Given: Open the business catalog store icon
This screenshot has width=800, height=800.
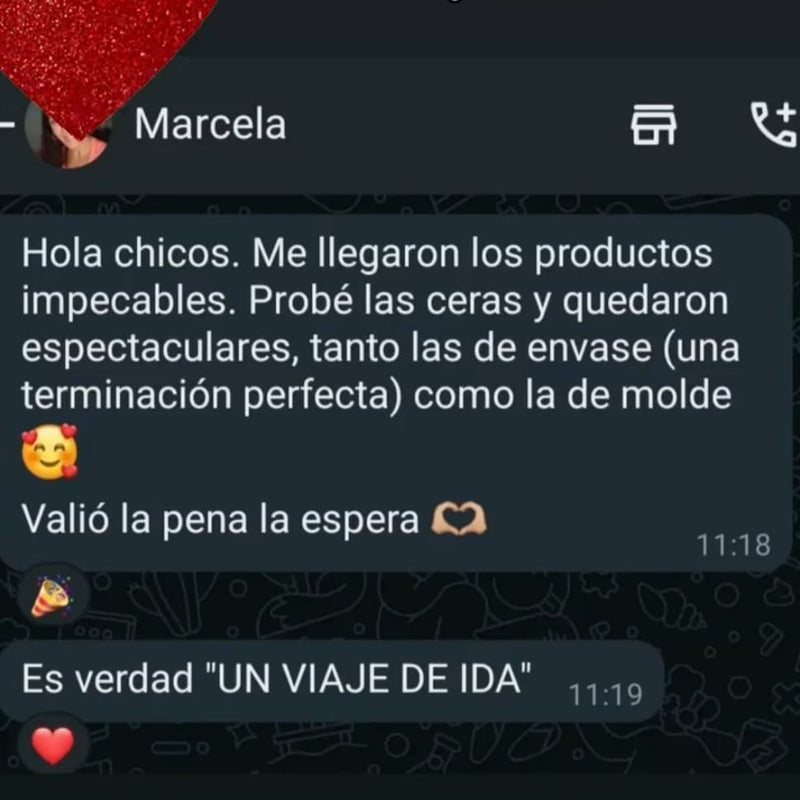Looking at the screenshot, I should coord(652,124).
